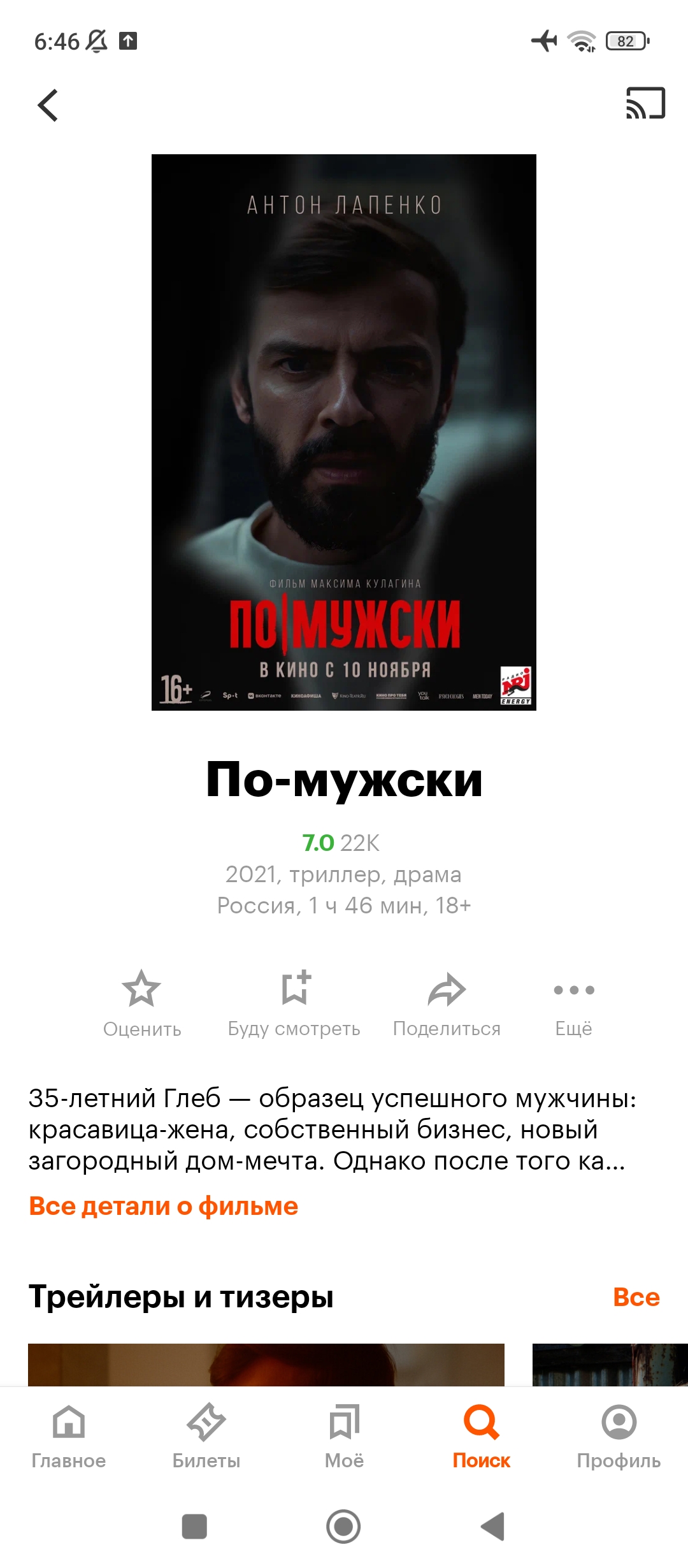Viewport: 688px width, 1568px height.
Task: View Все trailers and teasers
Action: (636, 1296)
